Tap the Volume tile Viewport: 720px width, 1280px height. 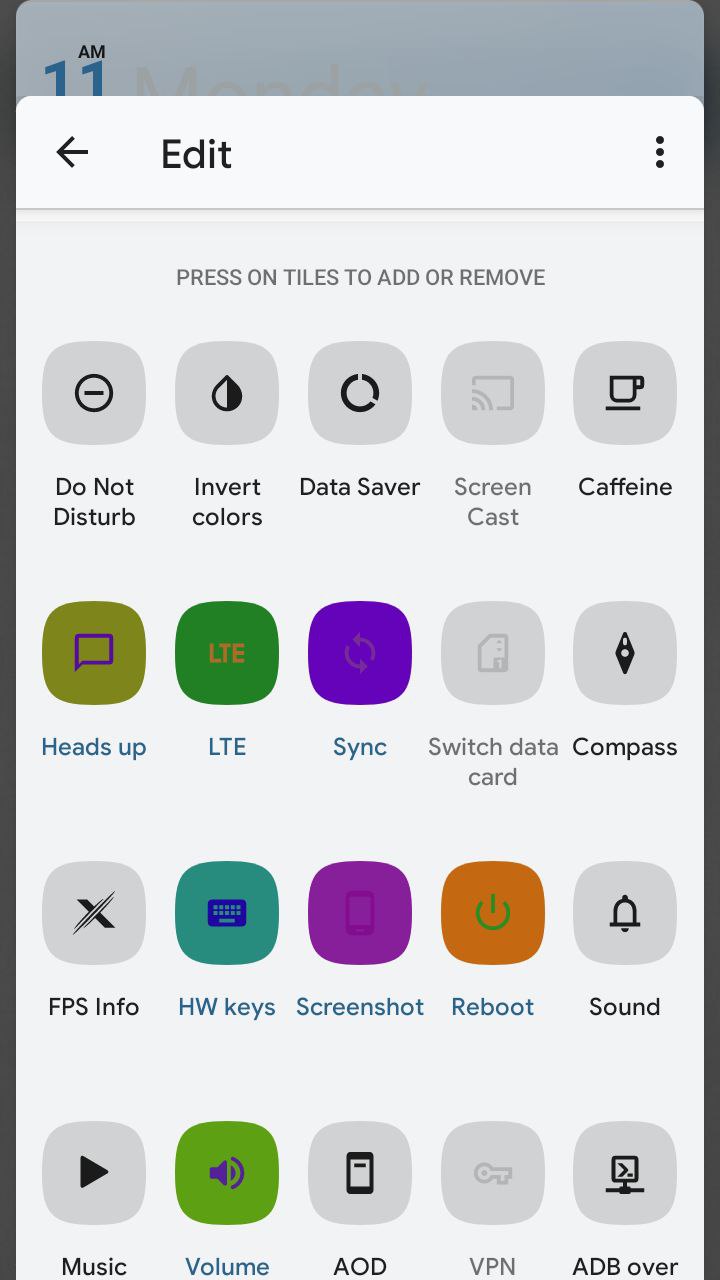pyautogui.click(x=227, y=1173)
